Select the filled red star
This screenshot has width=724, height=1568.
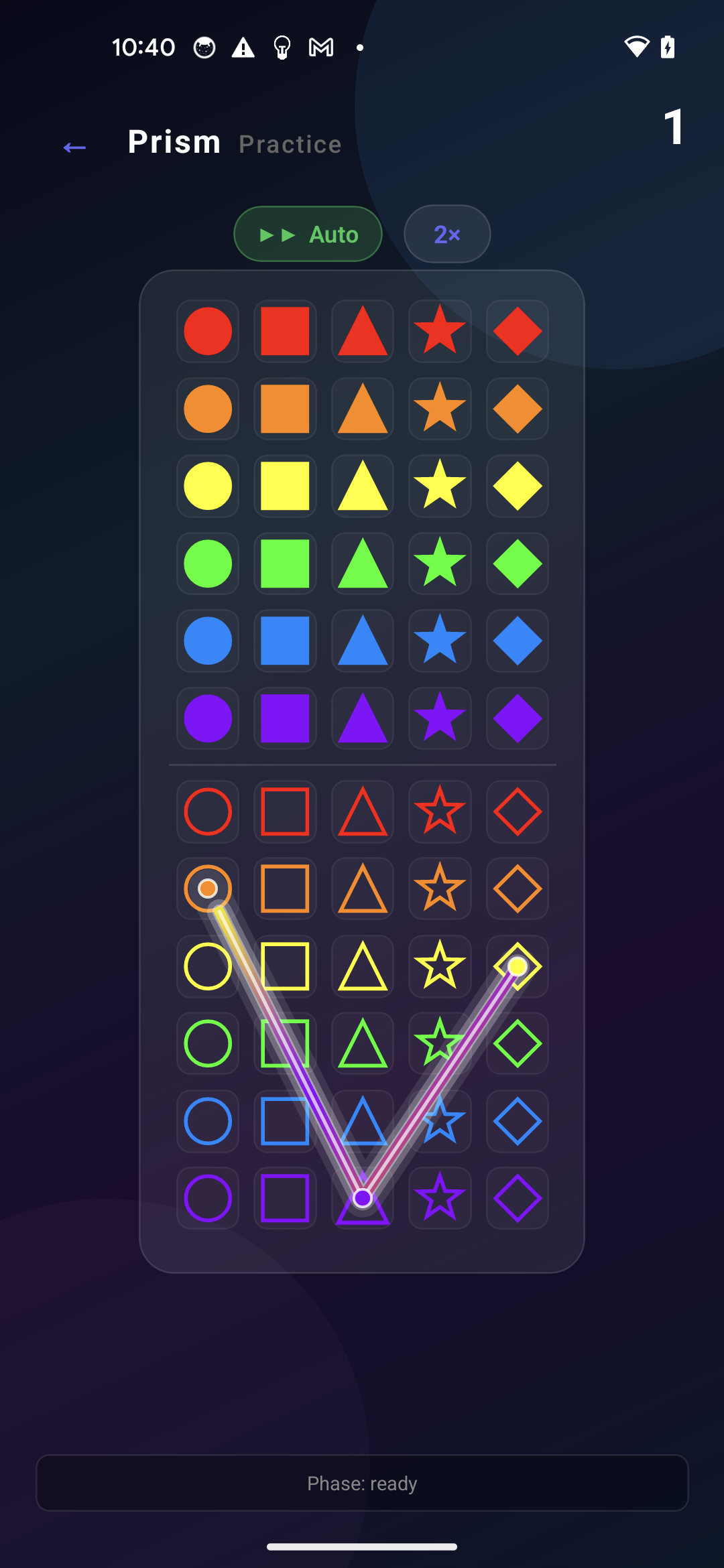[440, 331]
